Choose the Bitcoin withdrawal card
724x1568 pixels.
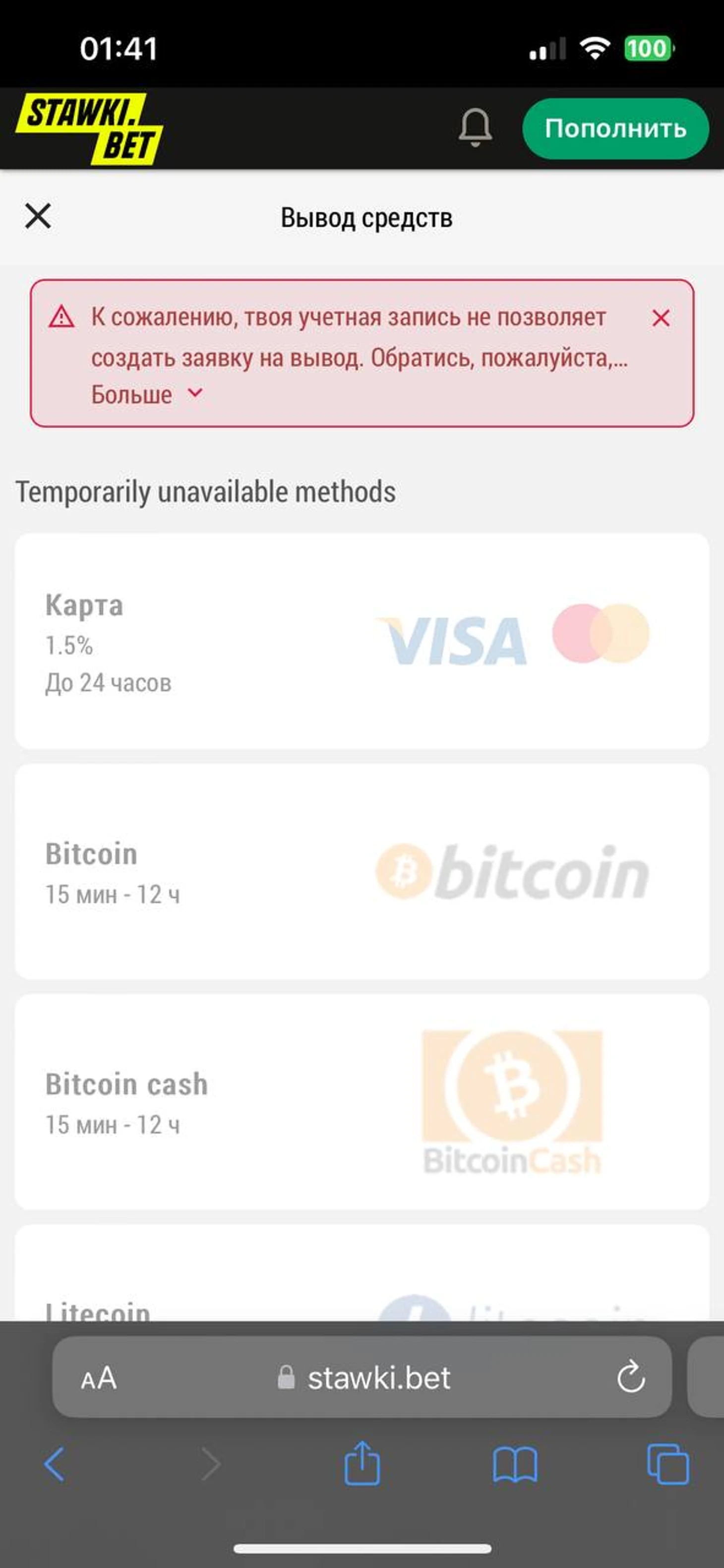click(362, 872)
